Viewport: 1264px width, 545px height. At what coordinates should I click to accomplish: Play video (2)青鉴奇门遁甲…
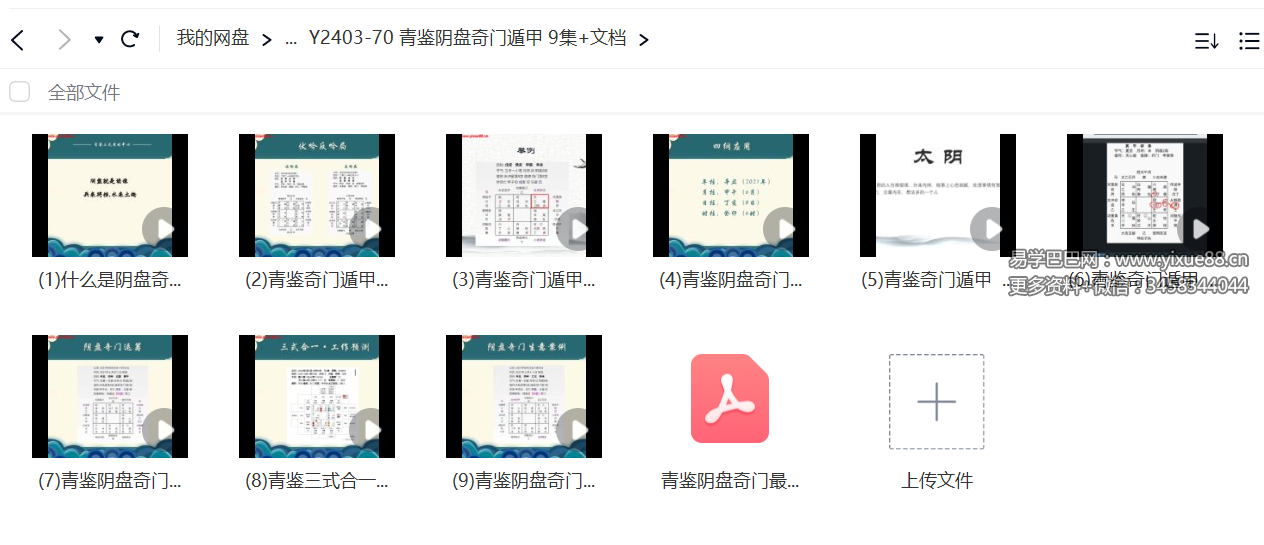click(368, 229)
